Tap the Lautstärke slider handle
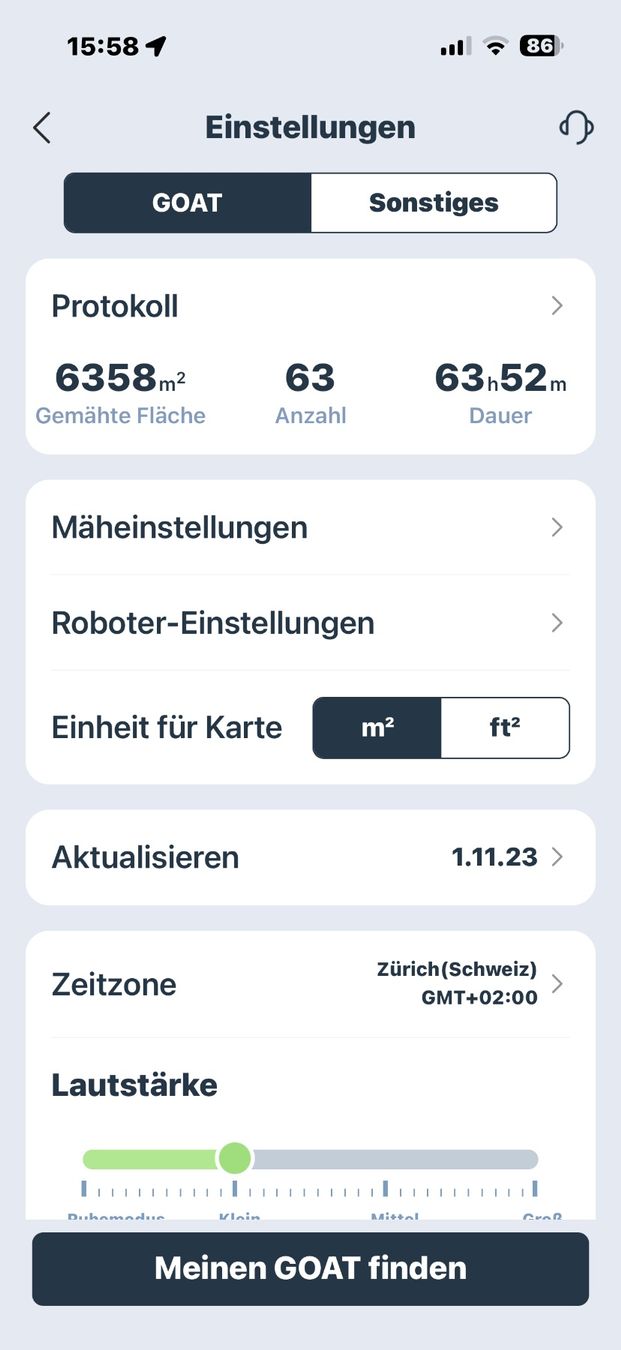 click(x=234, y=1159)
